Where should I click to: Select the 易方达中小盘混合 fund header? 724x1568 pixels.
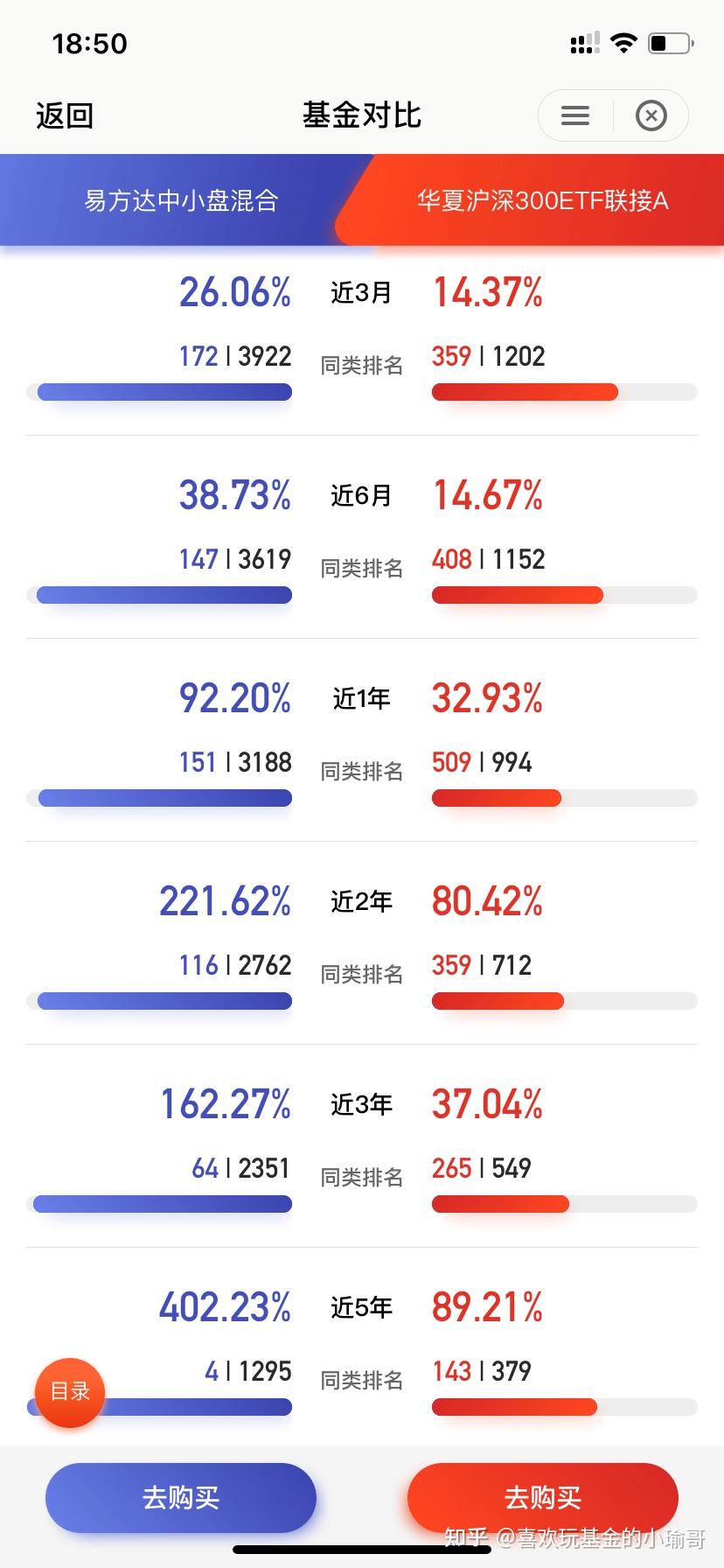click(181, 200)
